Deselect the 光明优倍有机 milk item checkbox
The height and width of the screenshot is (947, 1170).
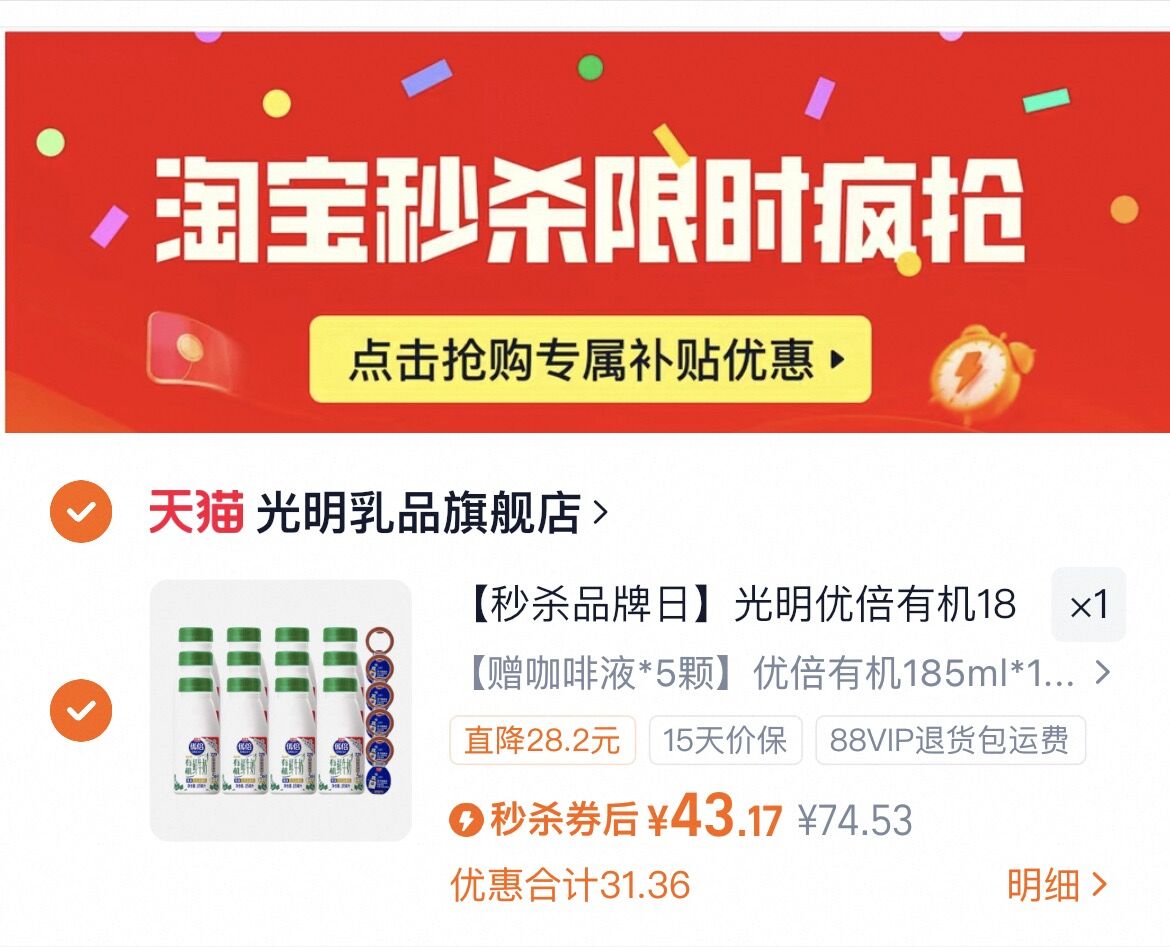81,710
